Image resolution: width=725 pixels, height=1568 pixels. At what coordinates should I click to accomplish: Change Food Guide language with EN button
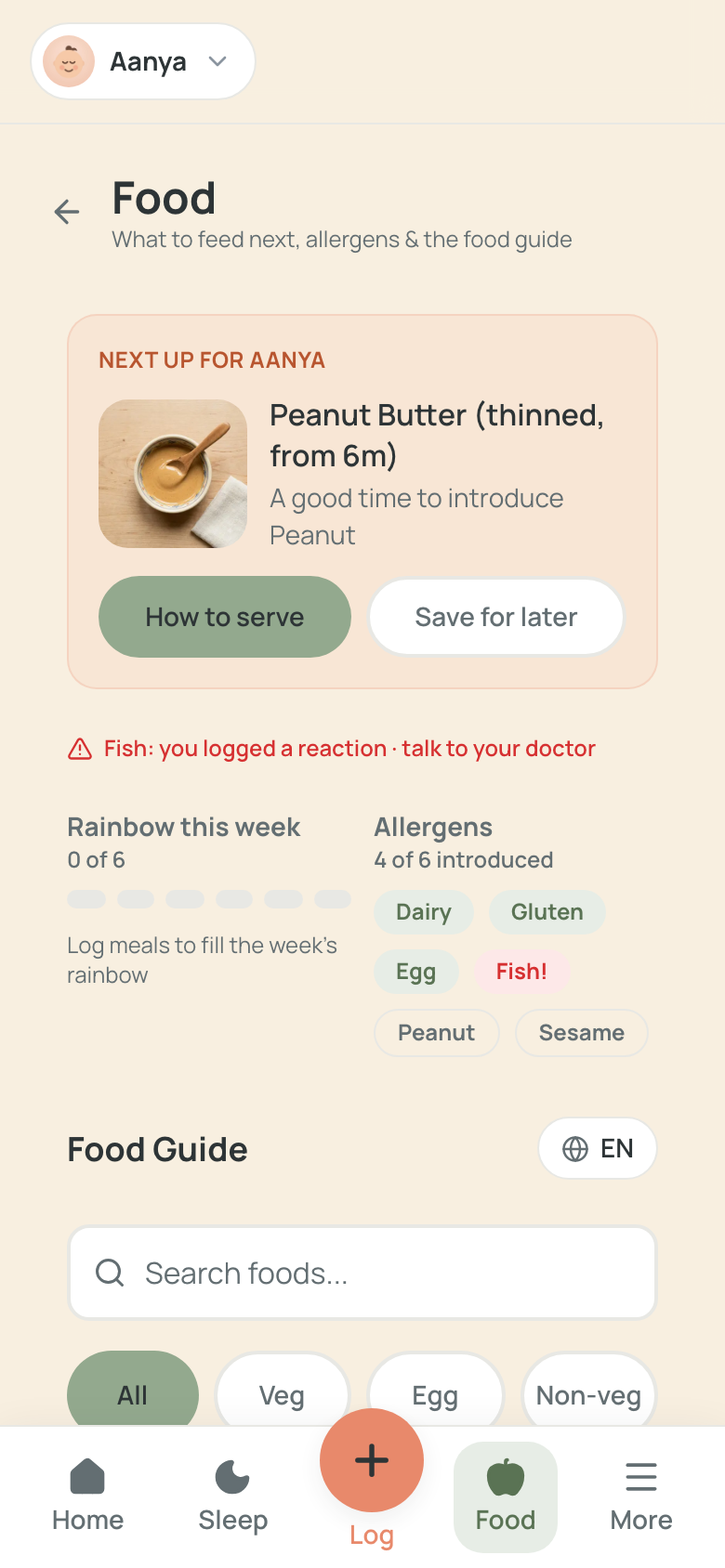(x=598, y=1148)
